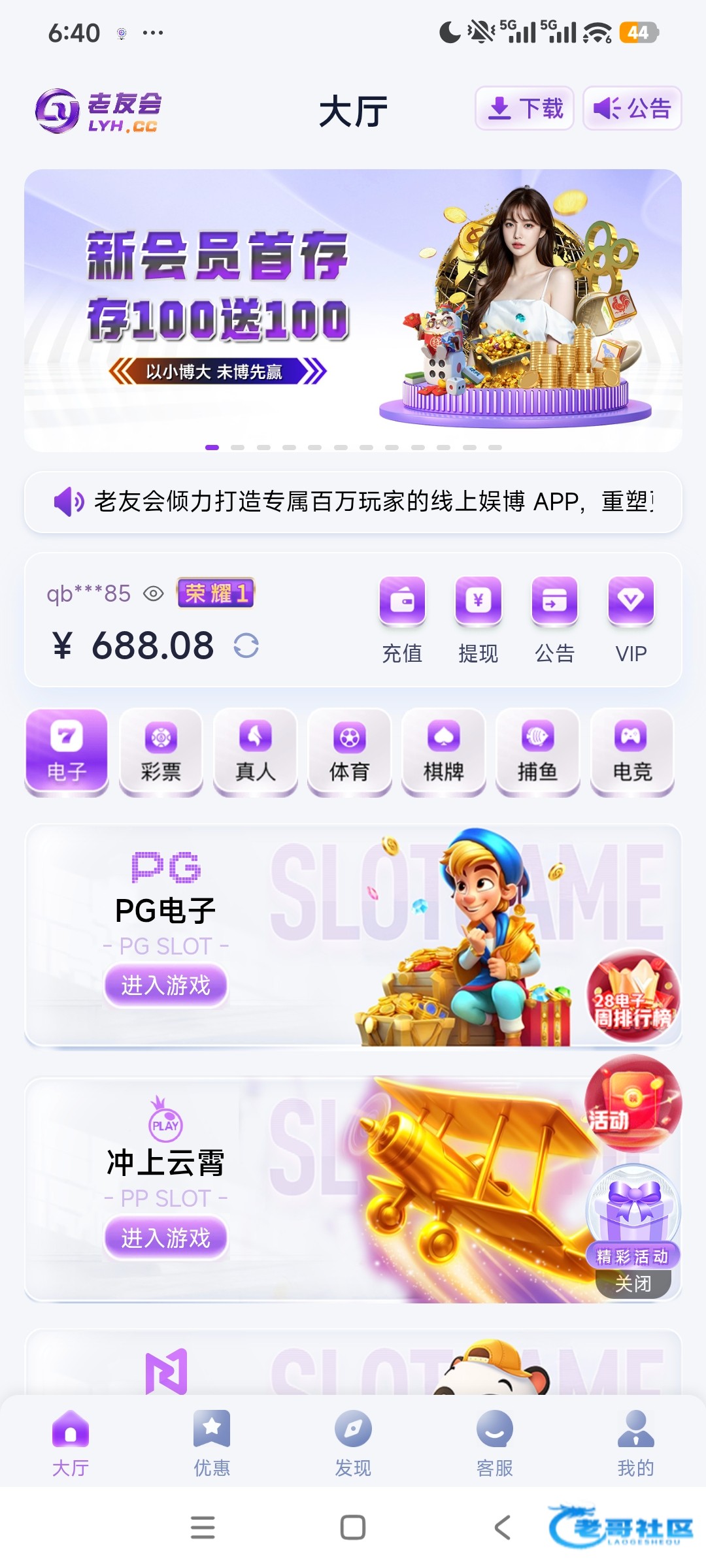
Task: Select the 电竞 esports category
Action: tap(631, 753)
